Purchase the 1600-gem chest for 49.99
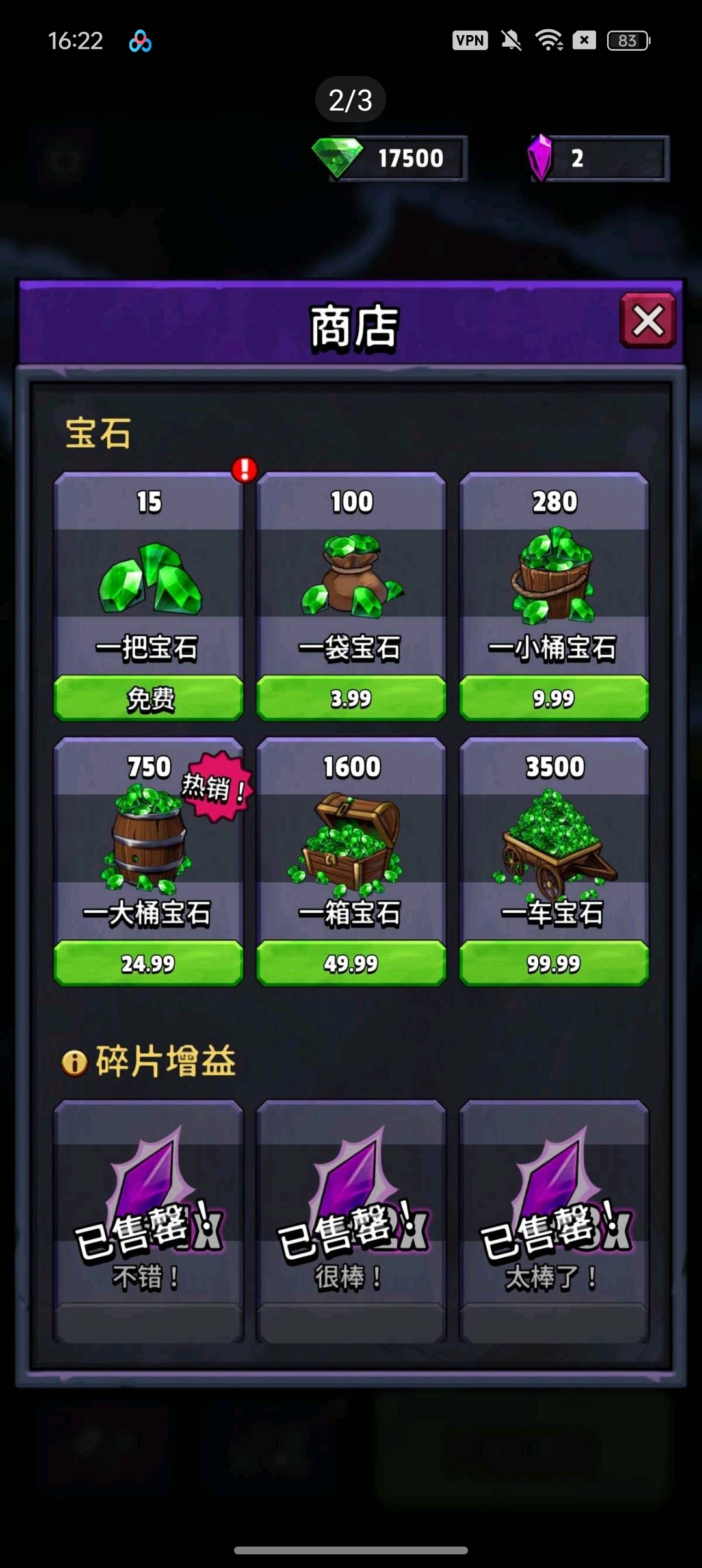The image size is (702, 1568). pyautogui.click(x=351, y=963)
